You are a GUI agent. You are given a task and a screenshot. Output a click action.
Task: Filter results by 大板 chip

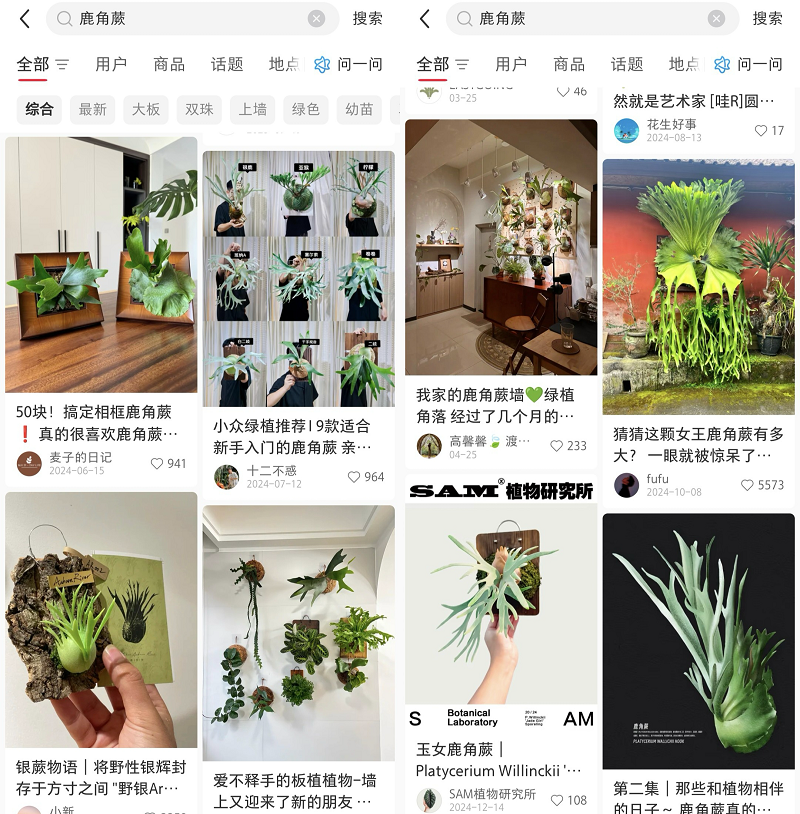coord(146,110)
